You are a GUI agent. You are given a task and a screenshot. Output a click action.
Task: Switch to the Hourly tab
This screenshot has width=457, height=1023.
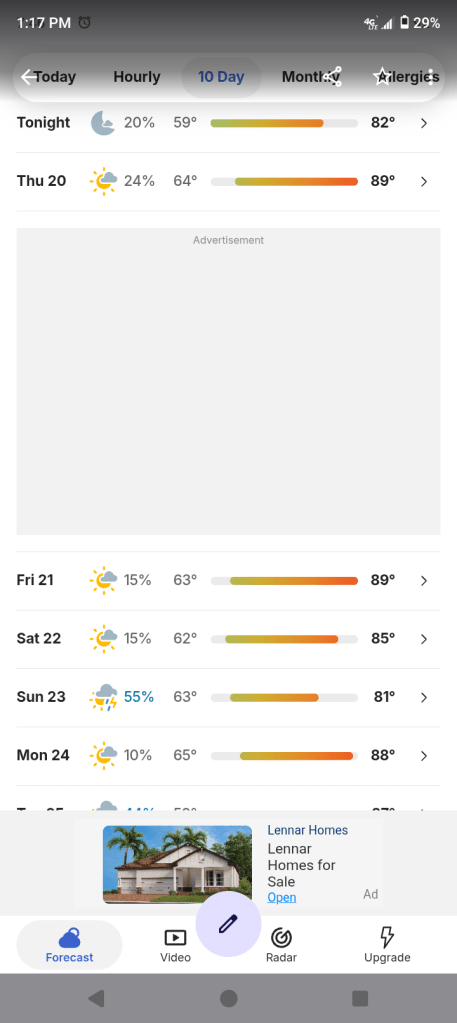(x=136, y=77)
